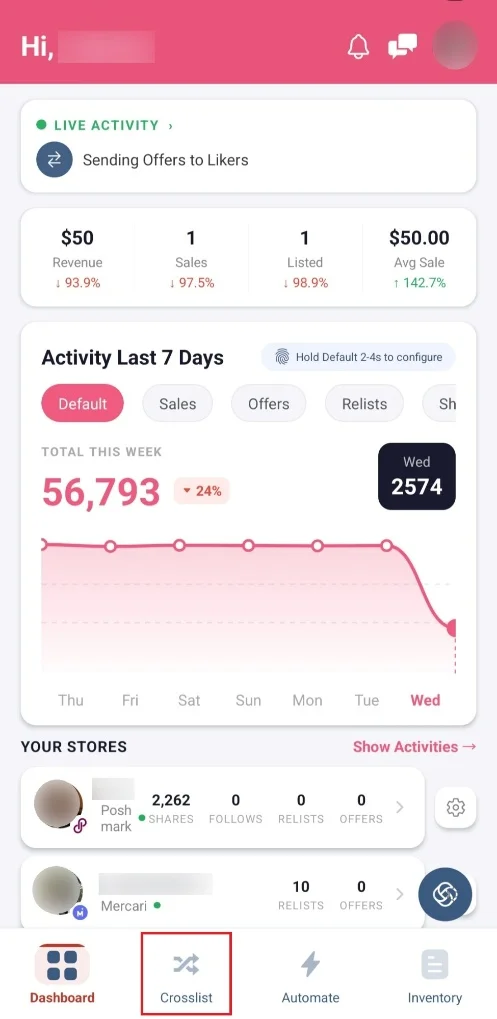Open the messages chat icon

point(402,47)
